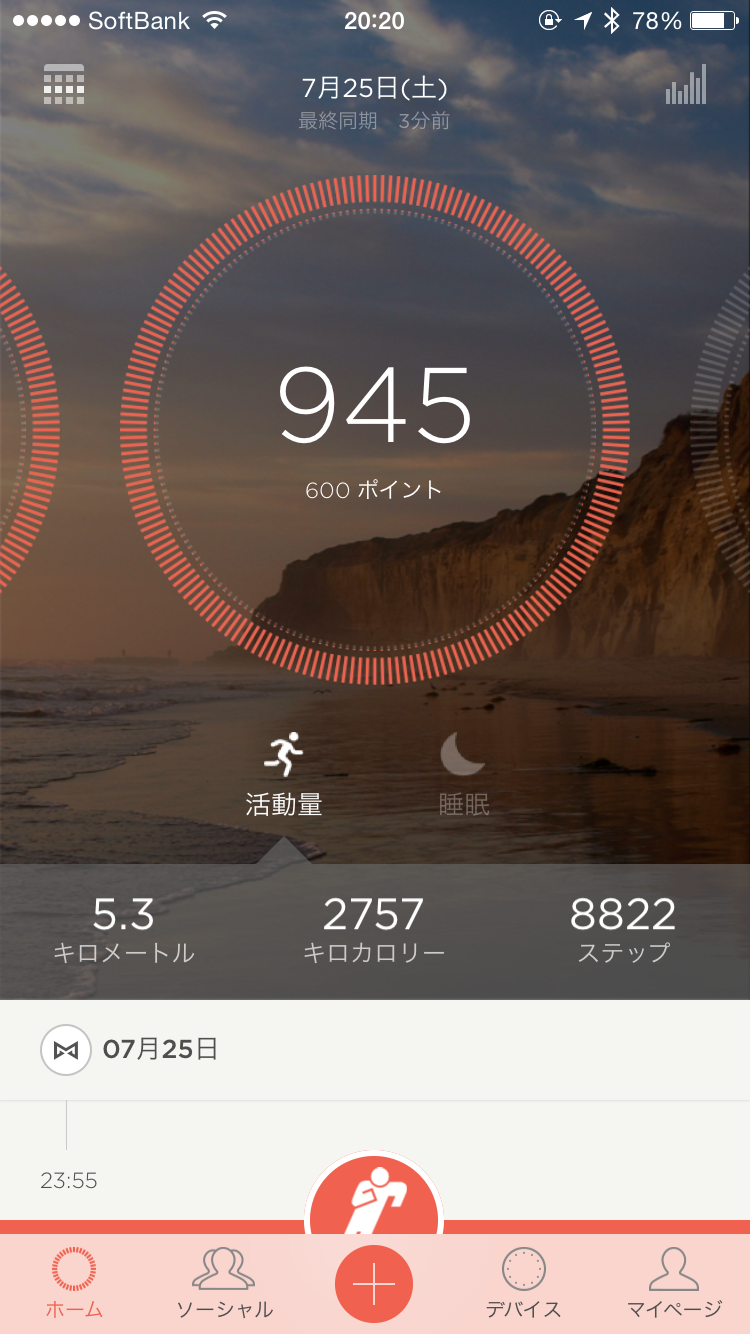
Task: Open the bar chart trends icon
Action: pyautogui.click(x=686, y=85)
